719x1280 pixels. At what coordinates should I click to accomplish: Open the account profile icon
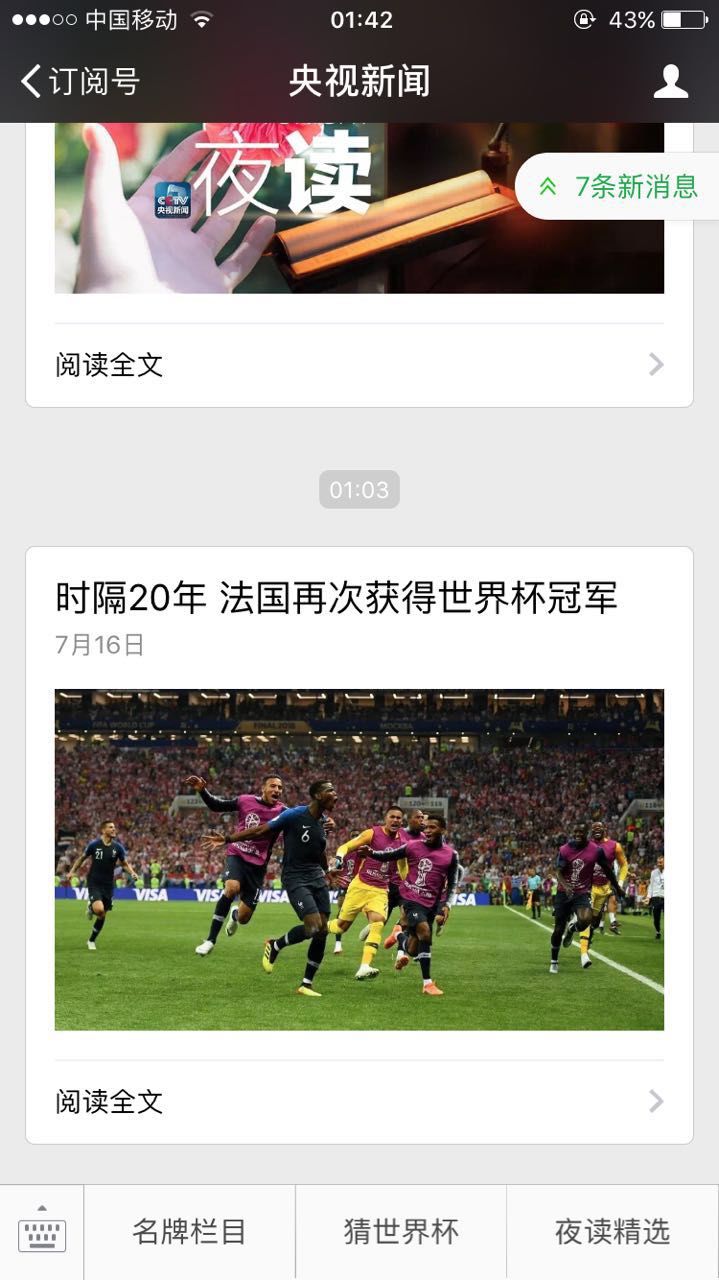(670, 82)
